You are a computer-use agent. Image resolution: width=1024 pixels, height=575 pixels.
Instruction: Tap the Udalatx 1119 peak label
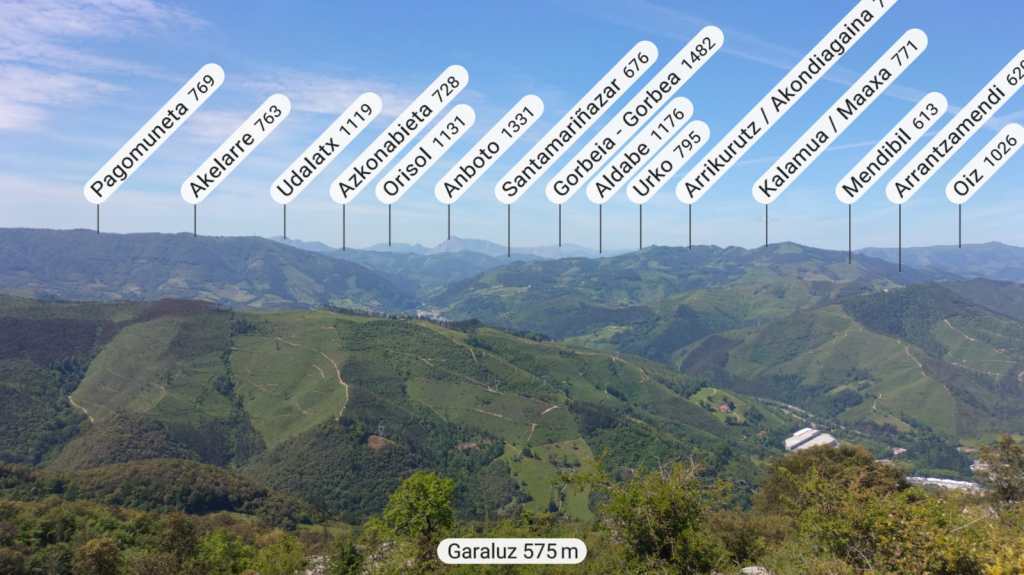point(326,148)
